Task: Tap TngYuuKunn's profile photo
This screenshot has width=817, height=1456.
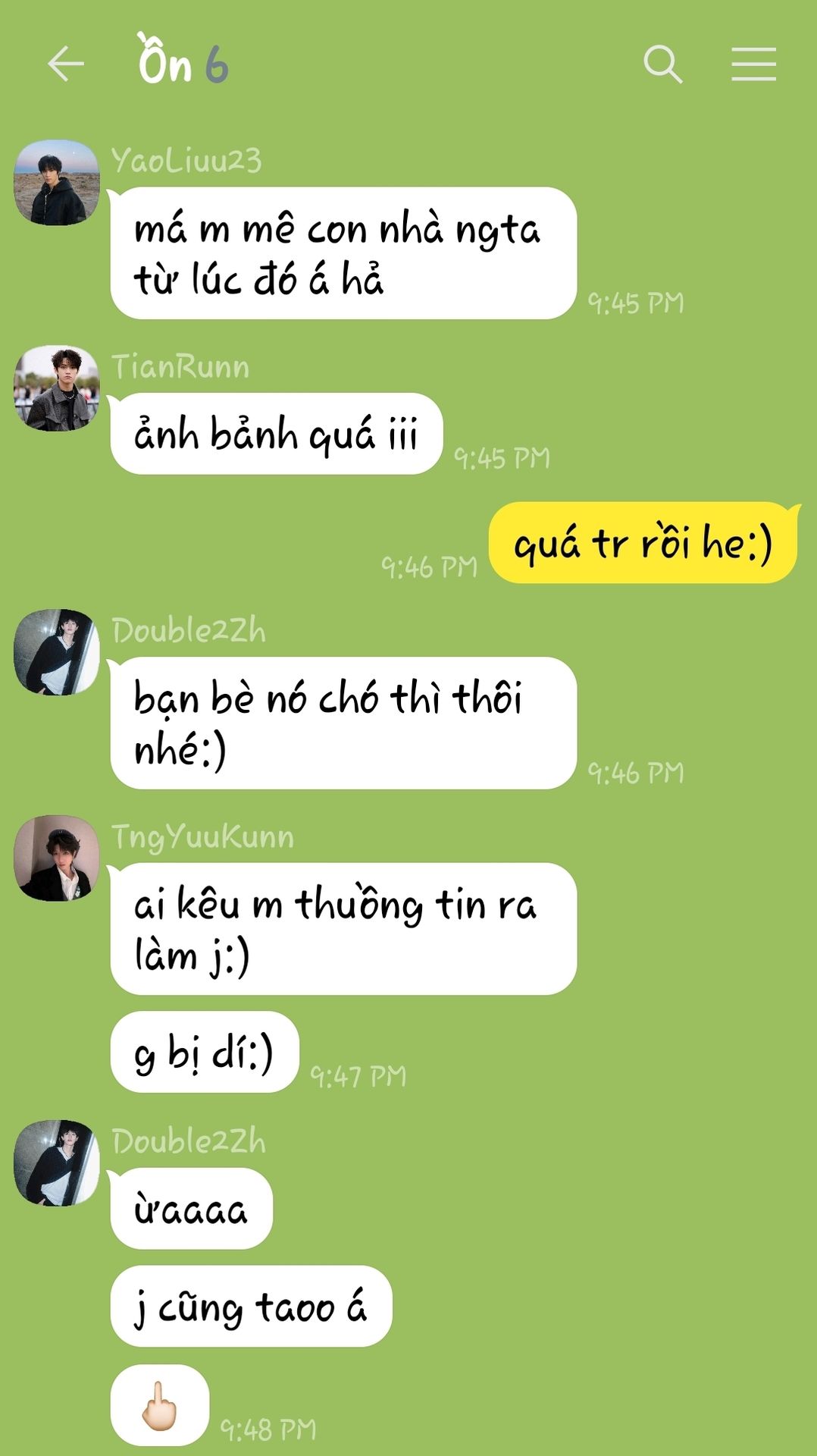Action: point(57,858)
